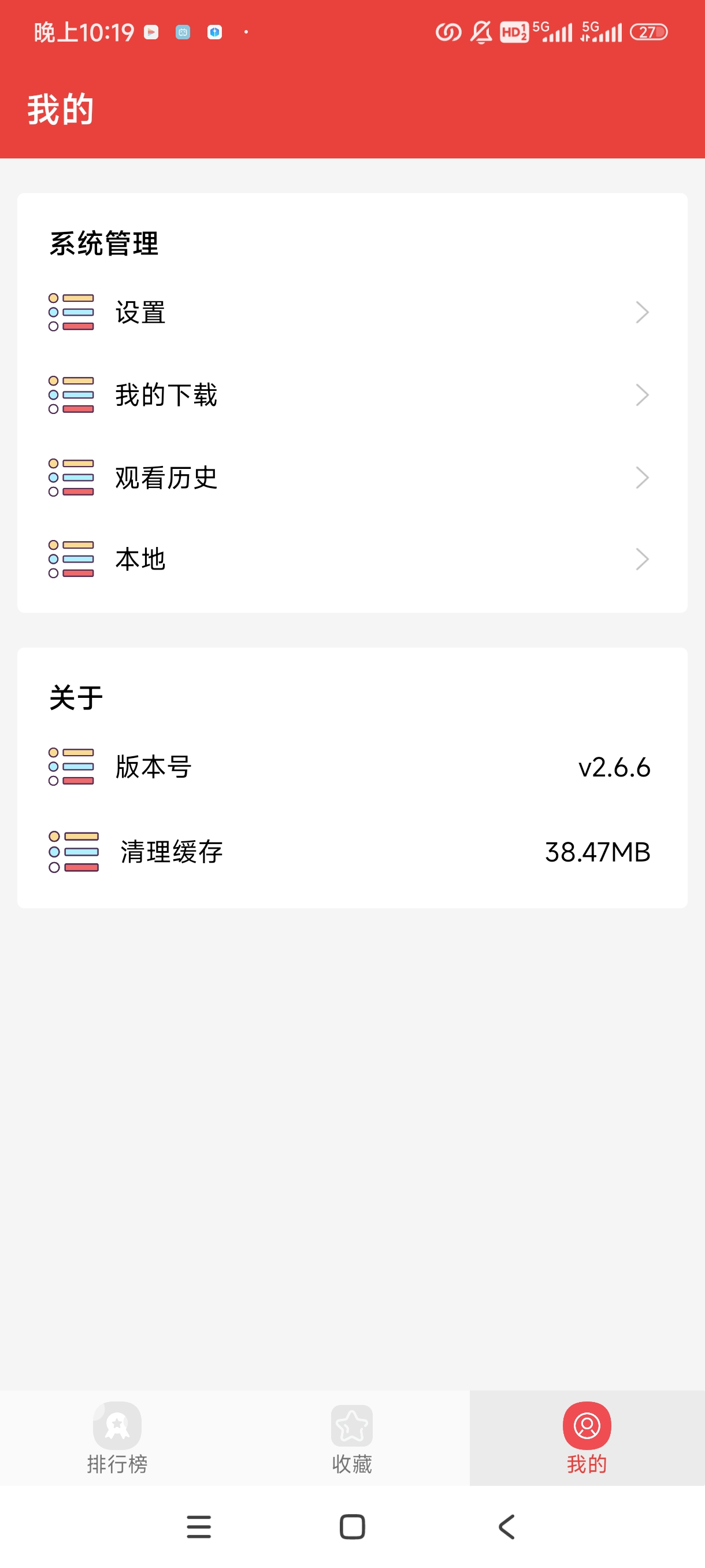Screen dimensions: 705x1568
Task: Tap 清理缓存 to clear cache
Action: click(x=351, y=852)
